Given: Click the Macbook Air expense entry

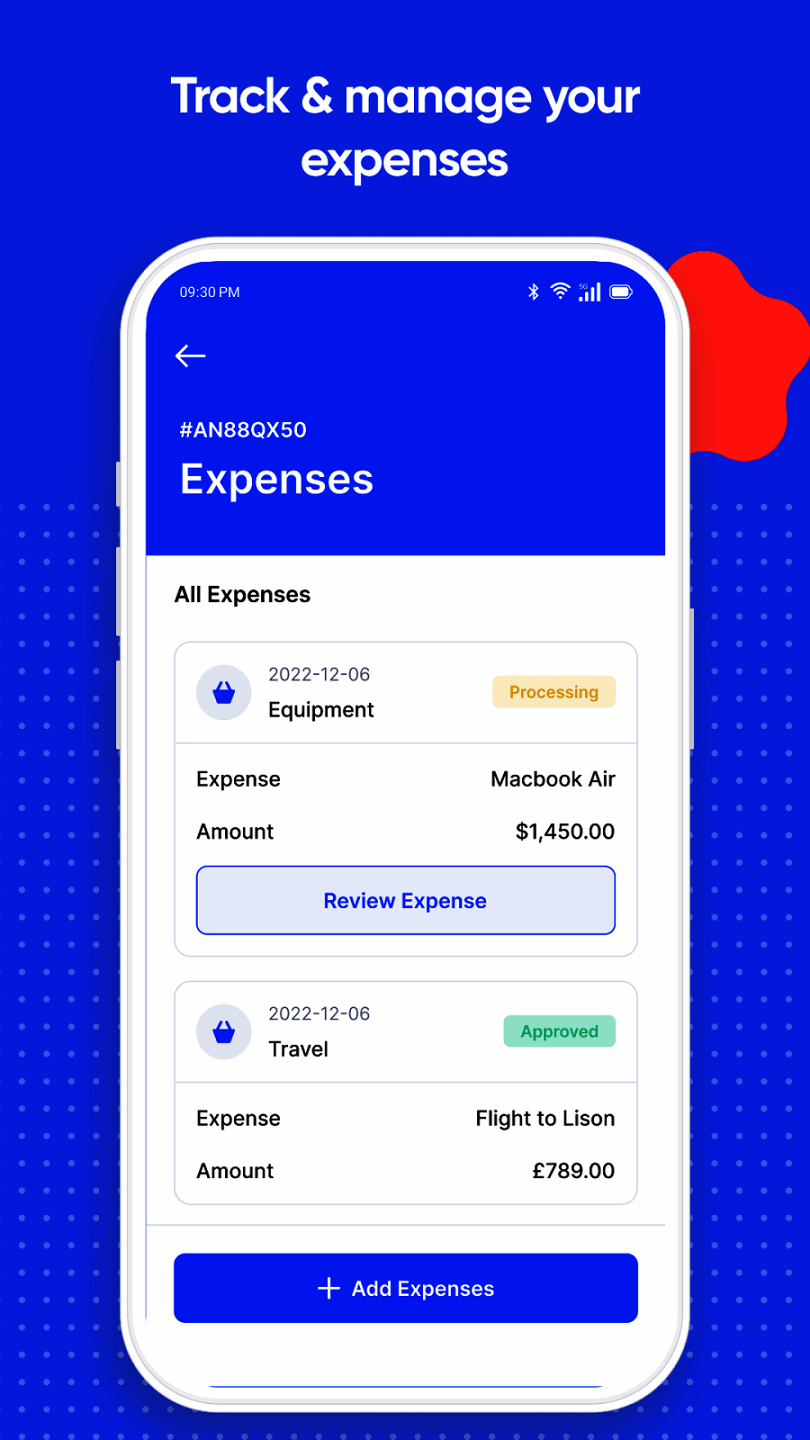Looking at the screenshot, I should [553, 779].
